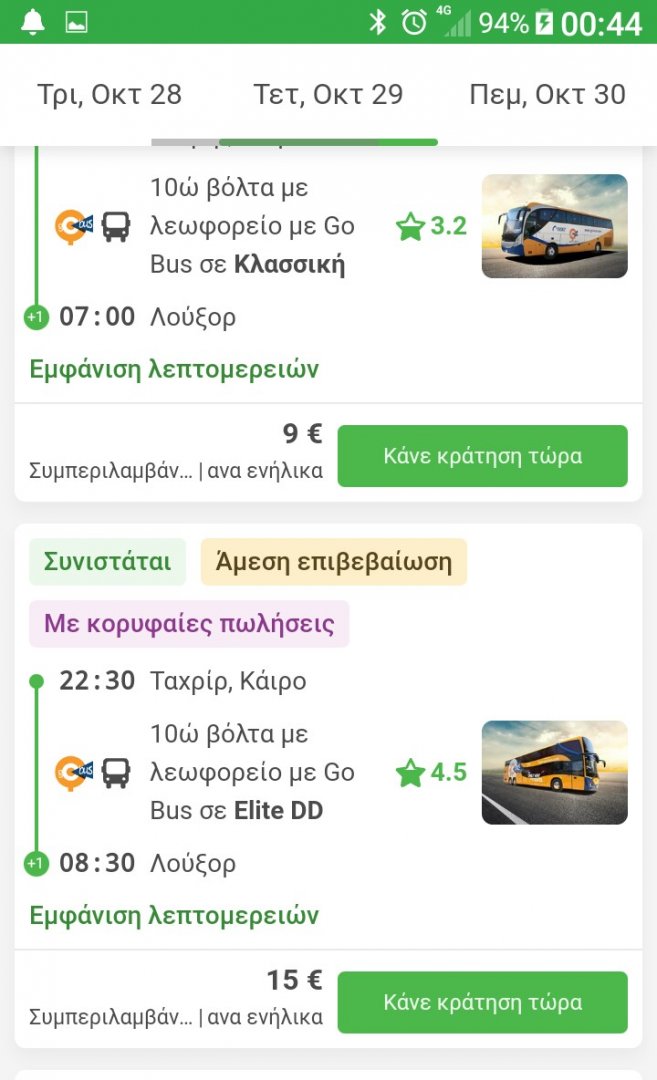
Task: Open the Κλασσική bus photo
Action: [x=554, y=226]
